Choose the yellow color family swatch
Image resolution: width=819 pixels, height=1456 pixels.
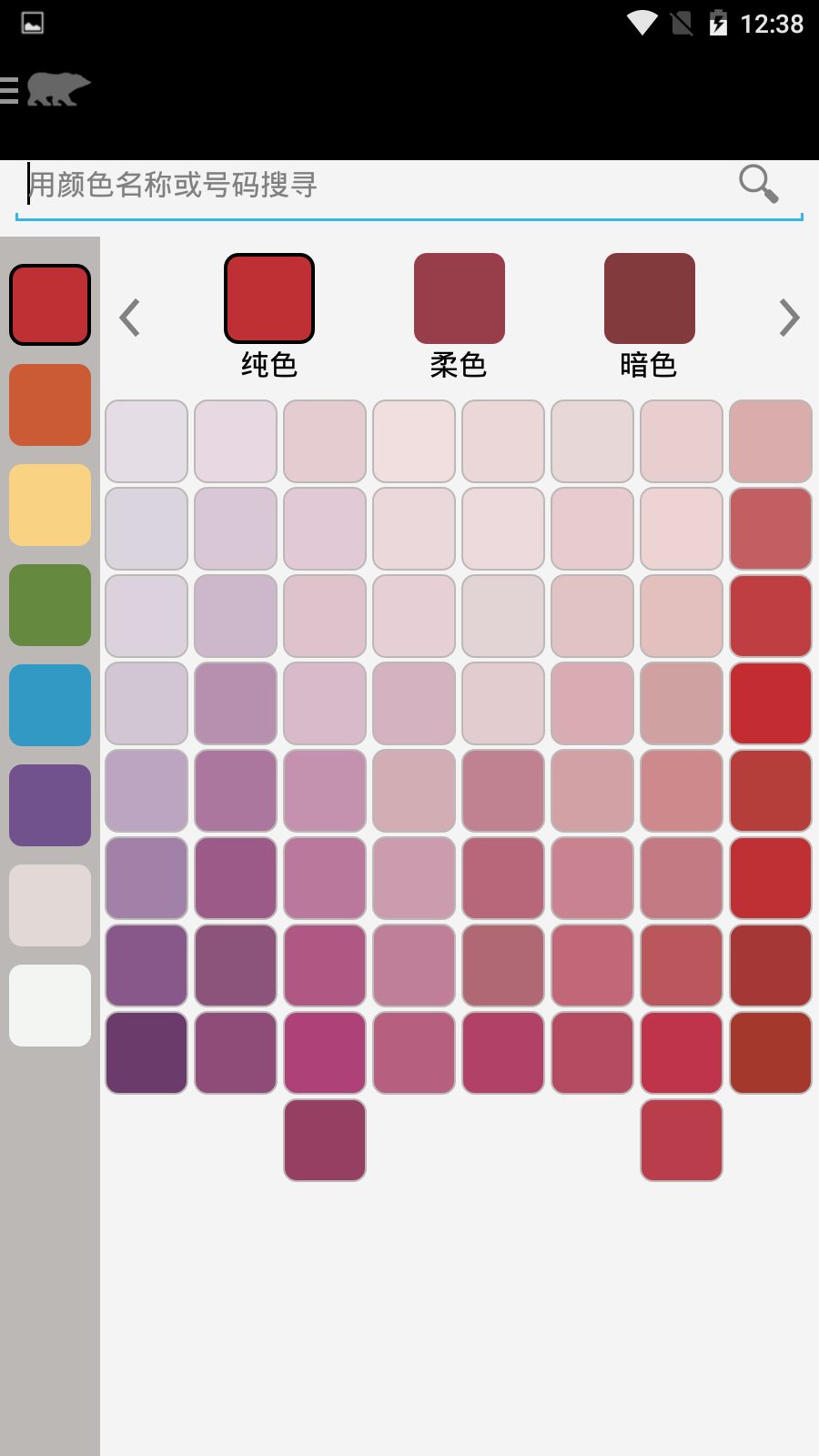pyautogui.click(x=50, y=505)
